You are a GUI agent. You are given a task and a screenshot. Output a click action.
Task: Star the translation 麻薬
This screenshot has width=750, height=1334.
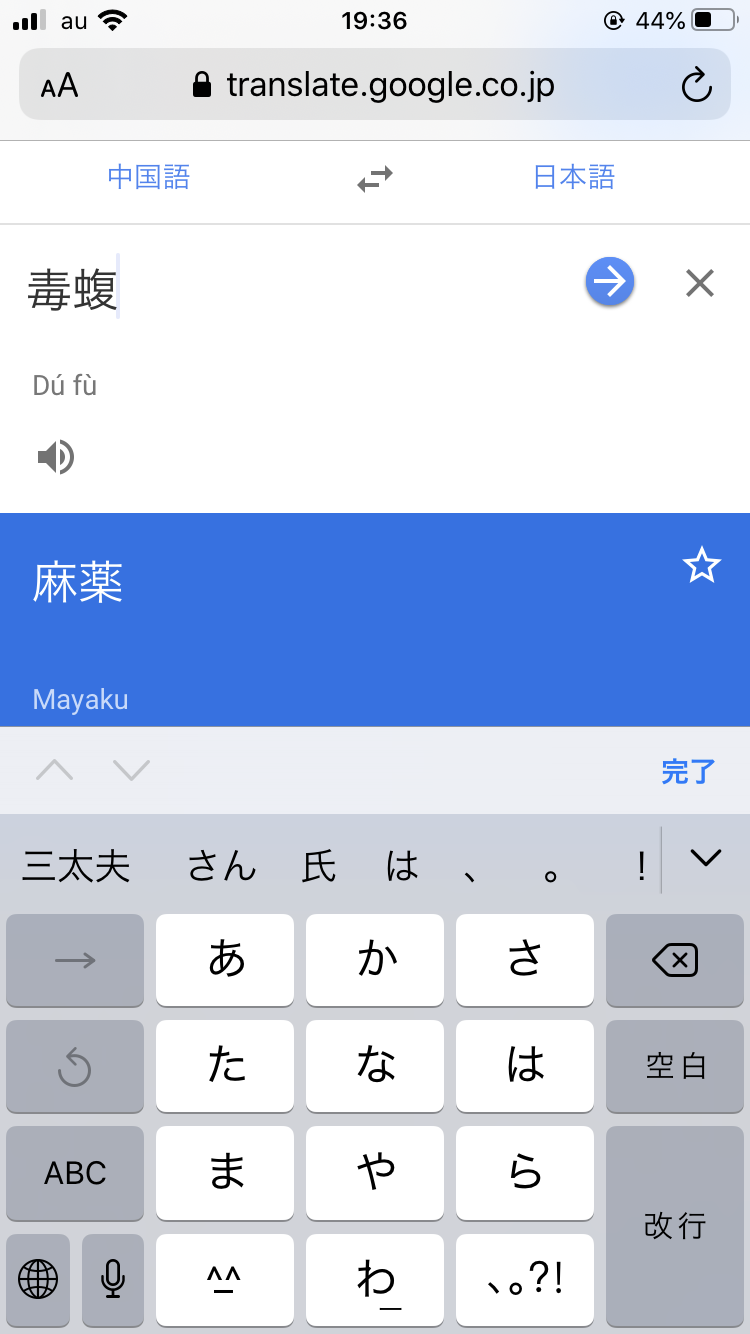[701, 566]
